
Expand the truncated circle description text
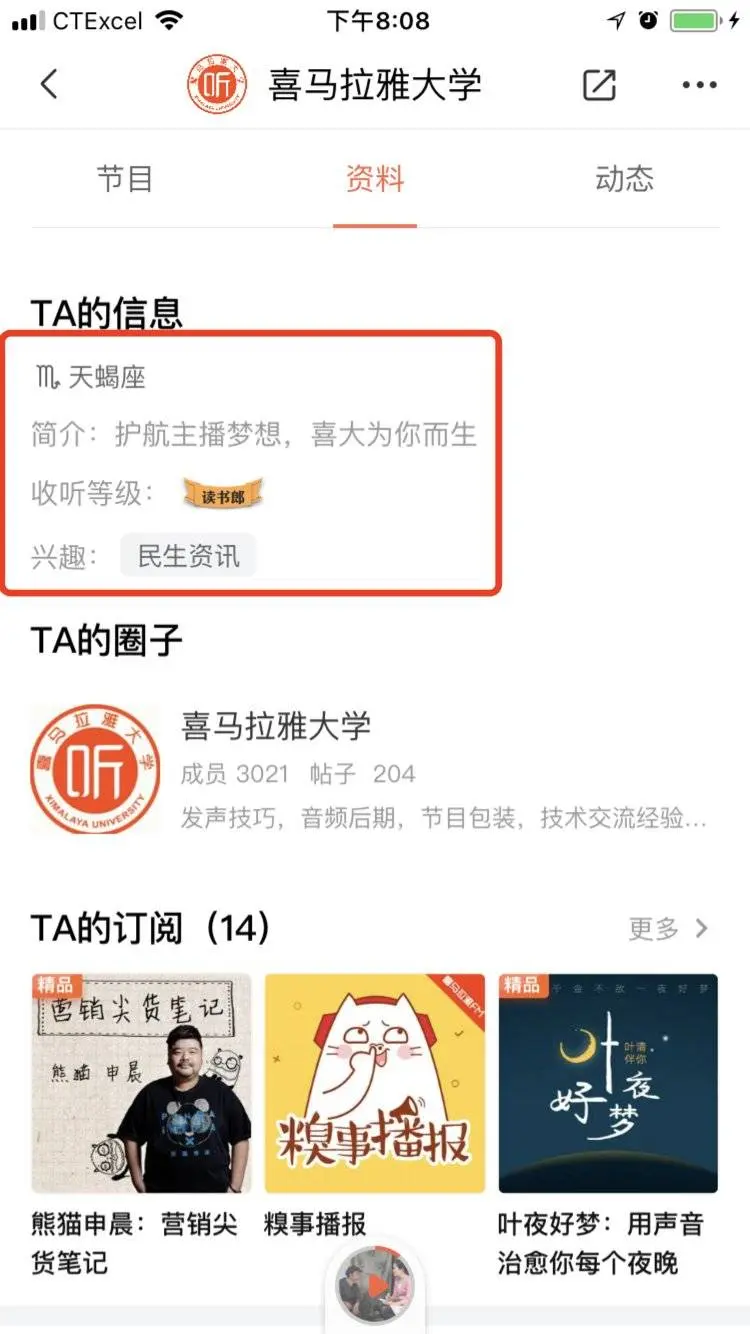click(440, 818)
